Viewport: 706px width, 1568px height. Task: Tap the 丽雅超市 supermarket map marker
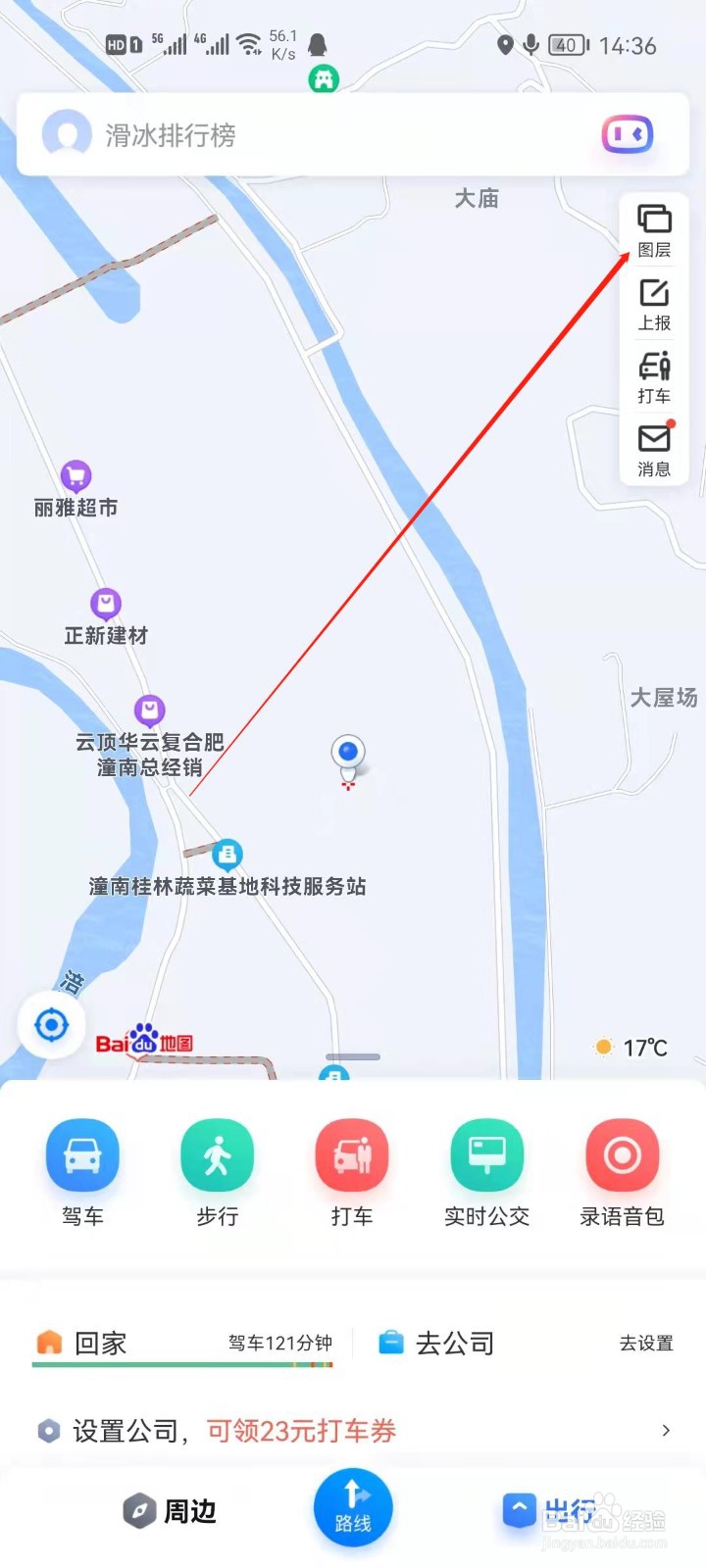74,477
